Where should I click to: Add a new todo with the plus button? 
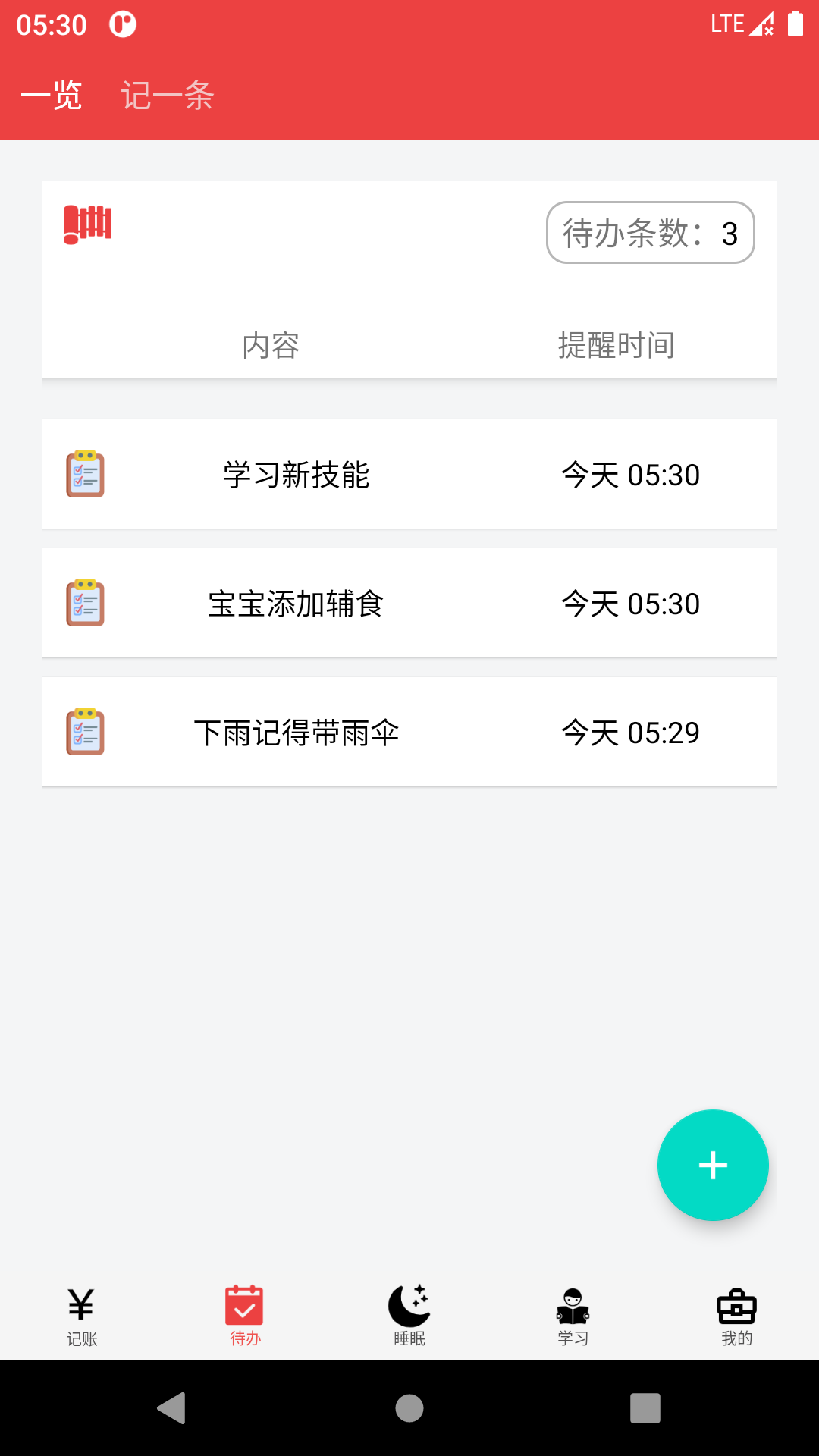tap(713, 1165)
